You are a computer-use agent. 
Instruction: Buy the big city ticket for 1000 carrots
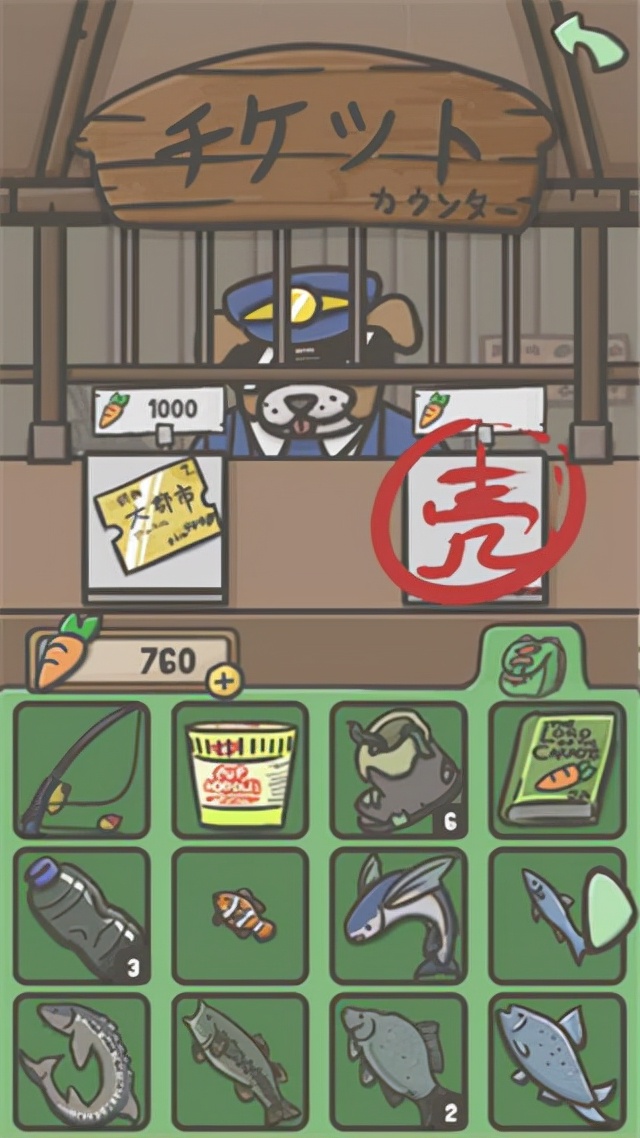coord(155,527)
